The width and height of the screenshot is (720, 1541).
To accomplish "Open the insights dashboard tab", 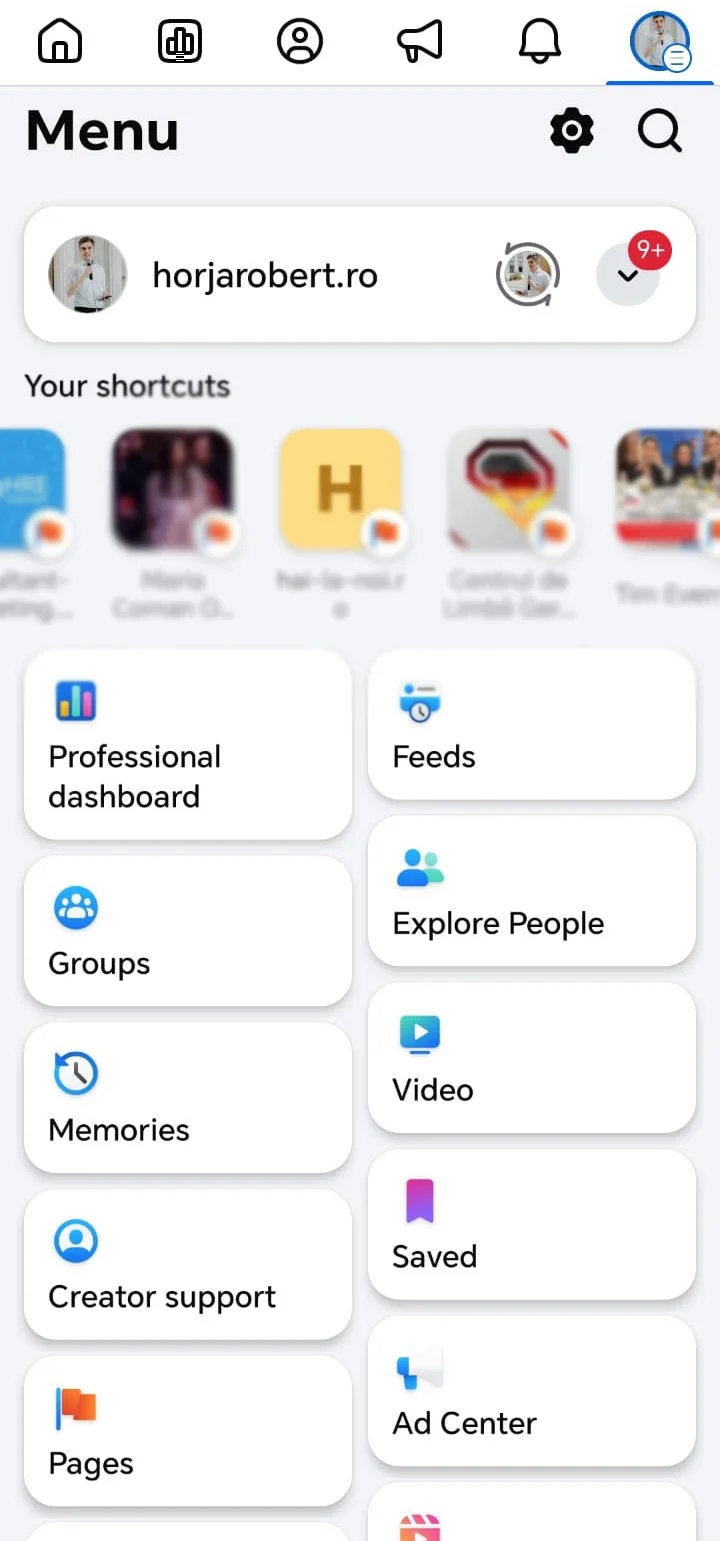I will [x=180, y=43].
